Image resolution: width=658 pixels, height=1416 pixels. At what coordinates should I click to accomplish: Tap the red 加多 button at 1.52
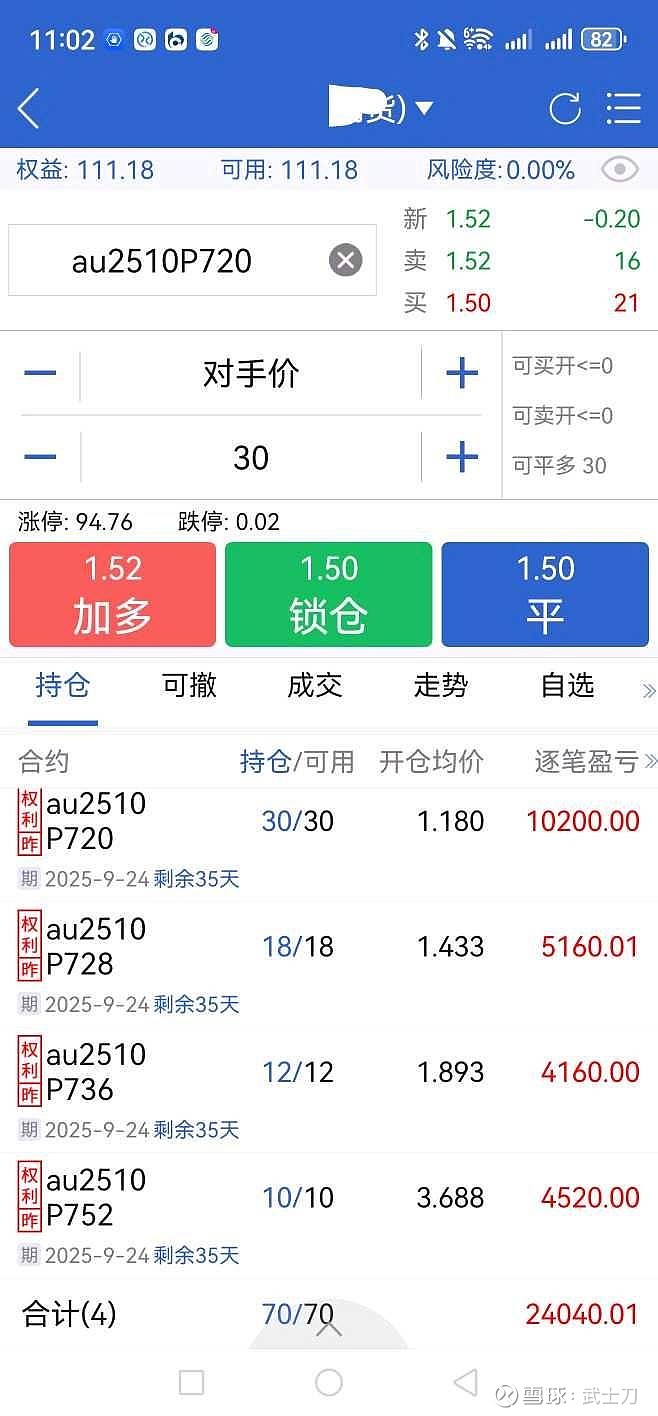(113, 594)
